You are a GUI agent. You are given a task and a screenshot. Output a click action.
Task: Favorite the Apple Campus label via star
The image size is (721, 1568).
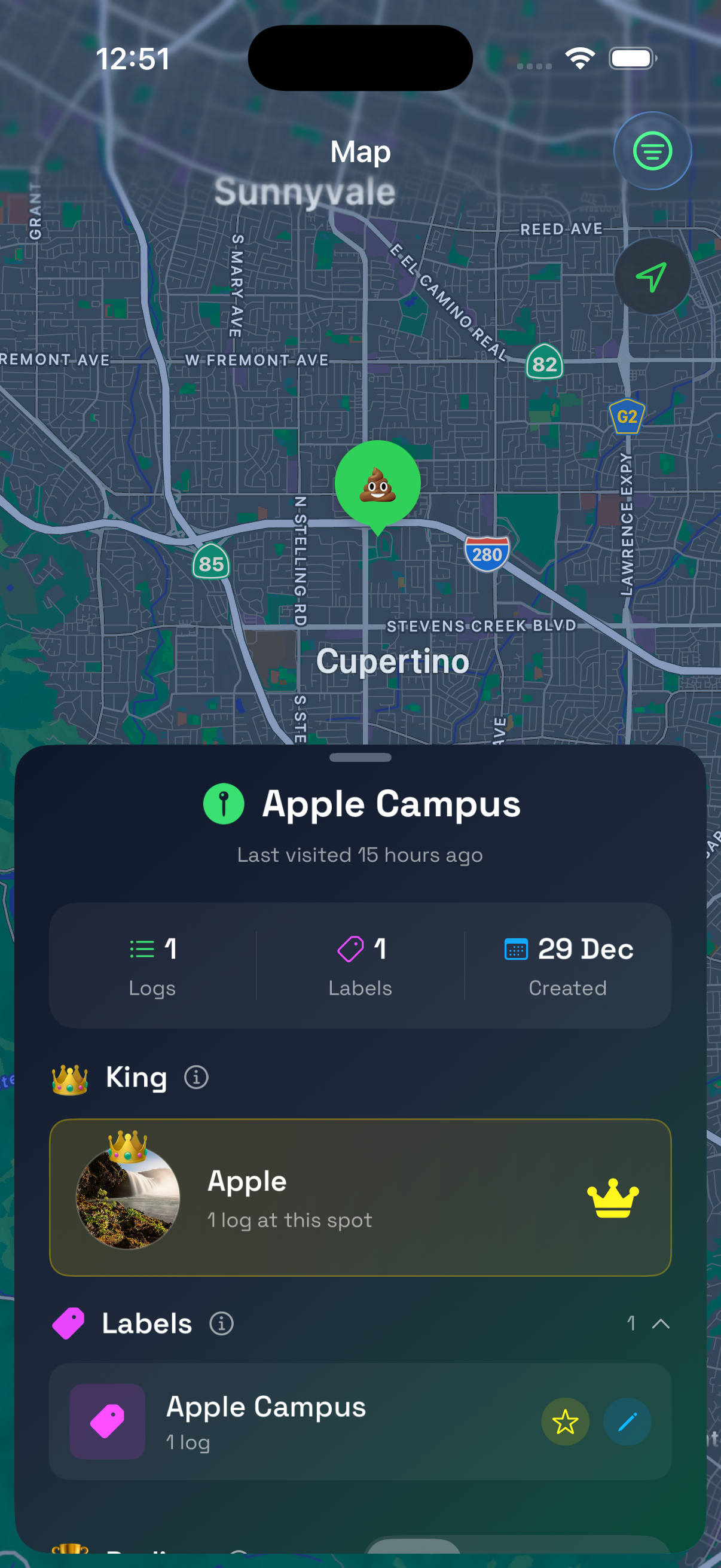(x=564, y=1422)
